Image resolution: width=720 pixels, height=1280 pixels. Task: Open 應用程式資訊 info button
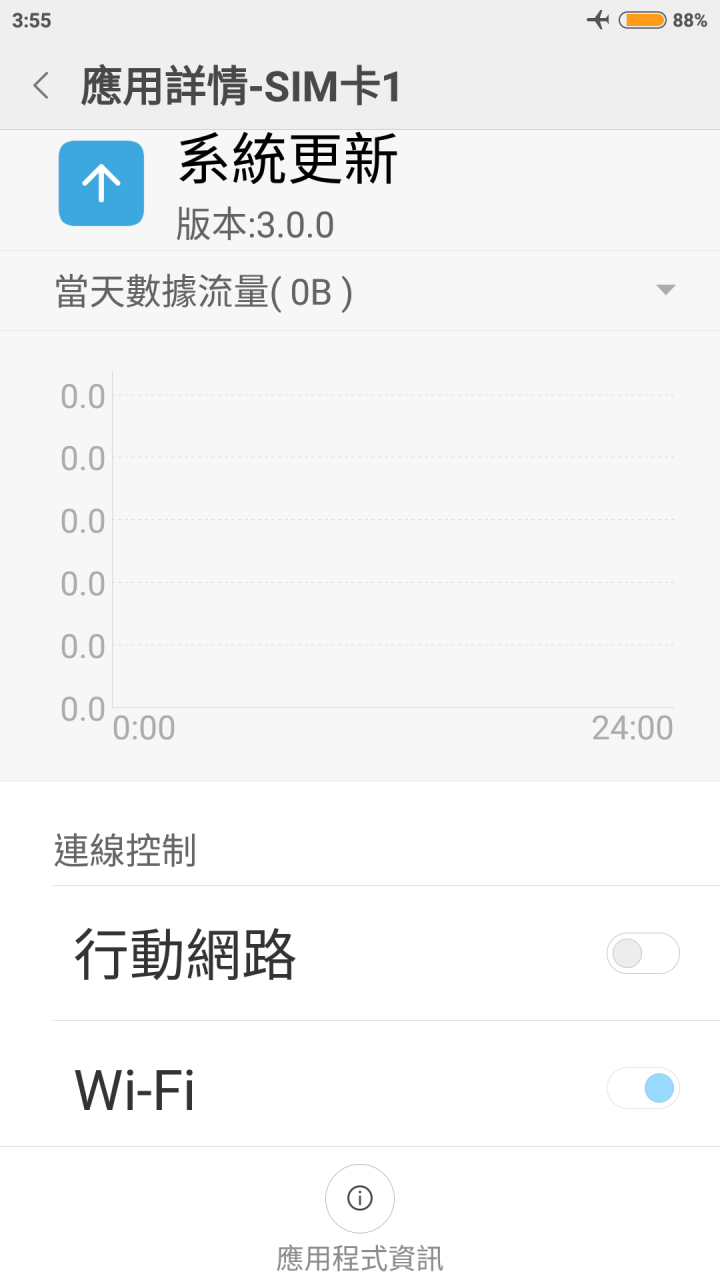pyautogui.click(x=360, y=1198)
